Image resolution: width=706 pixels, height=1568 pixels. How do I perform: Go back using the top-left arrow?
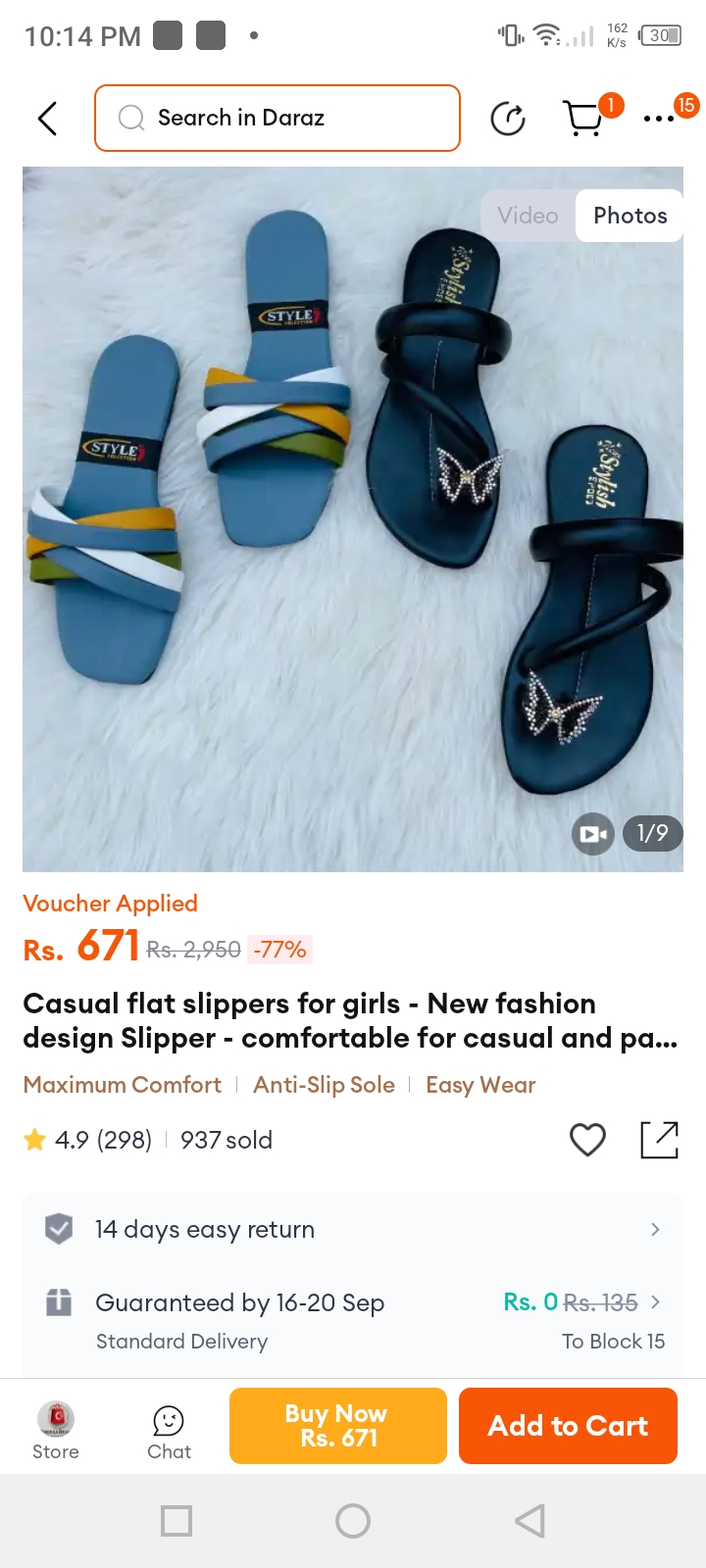47,119
